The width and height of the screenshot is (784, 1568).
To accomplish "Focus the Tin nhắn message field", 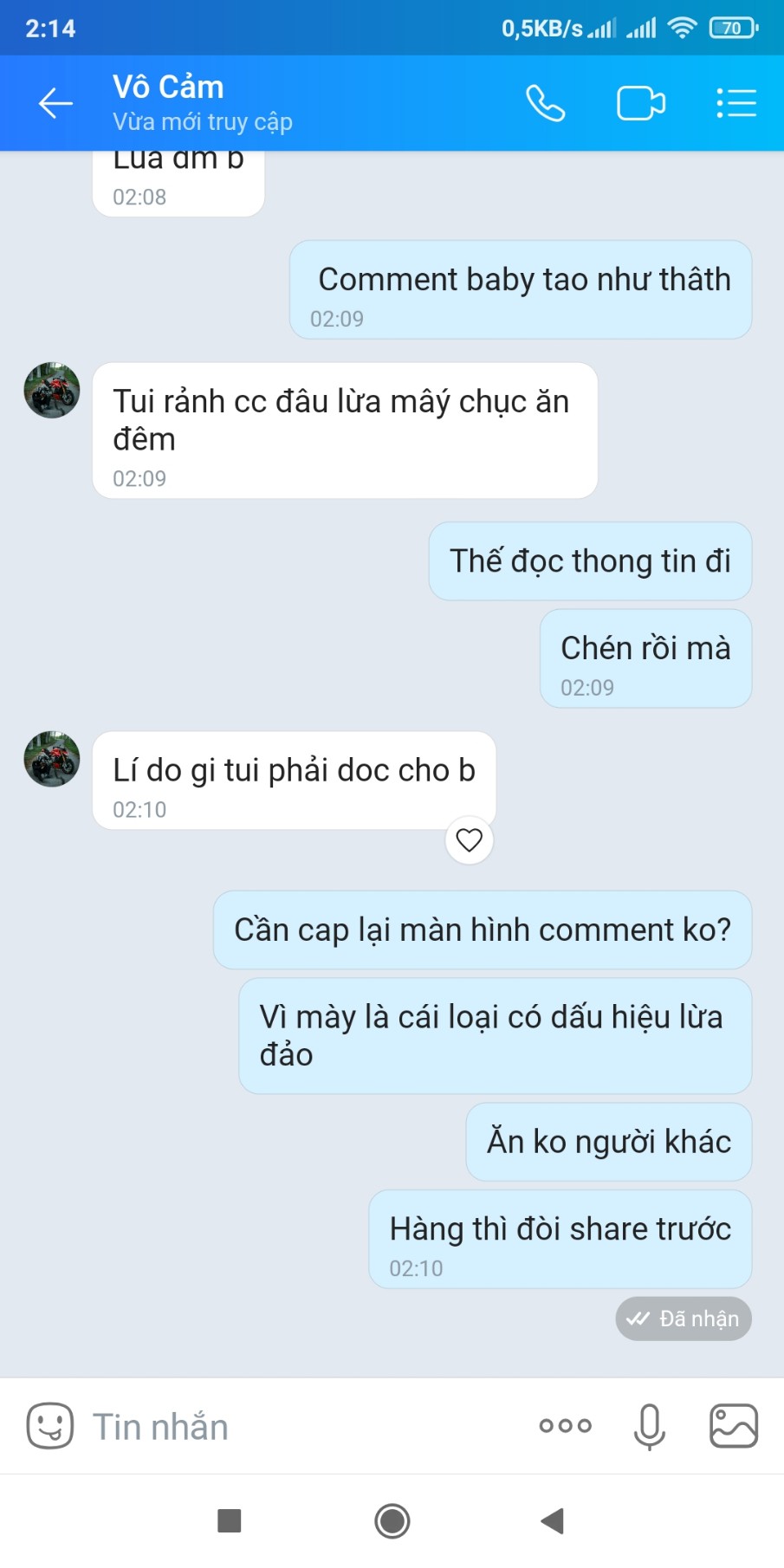I will click(303, 1427).
